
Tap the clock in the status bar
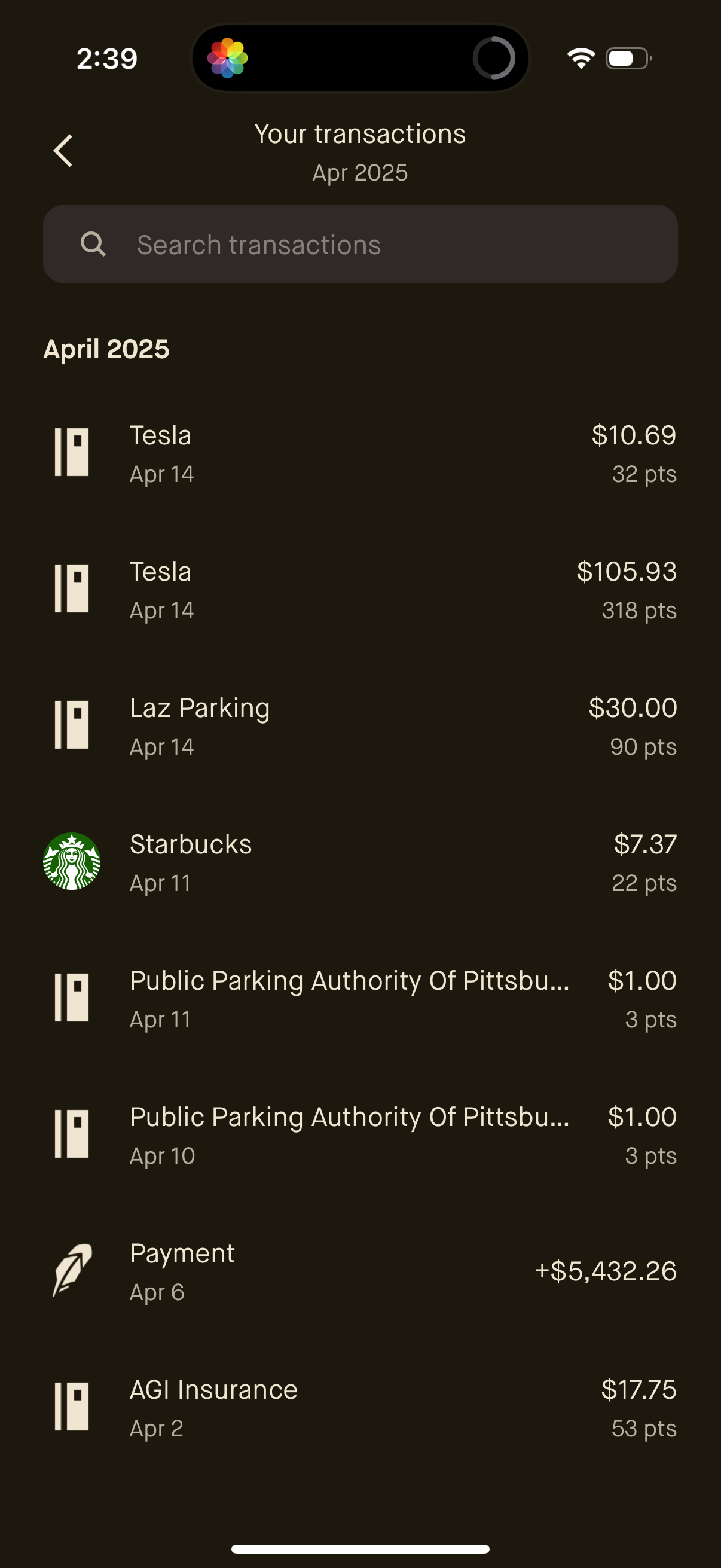106,58
